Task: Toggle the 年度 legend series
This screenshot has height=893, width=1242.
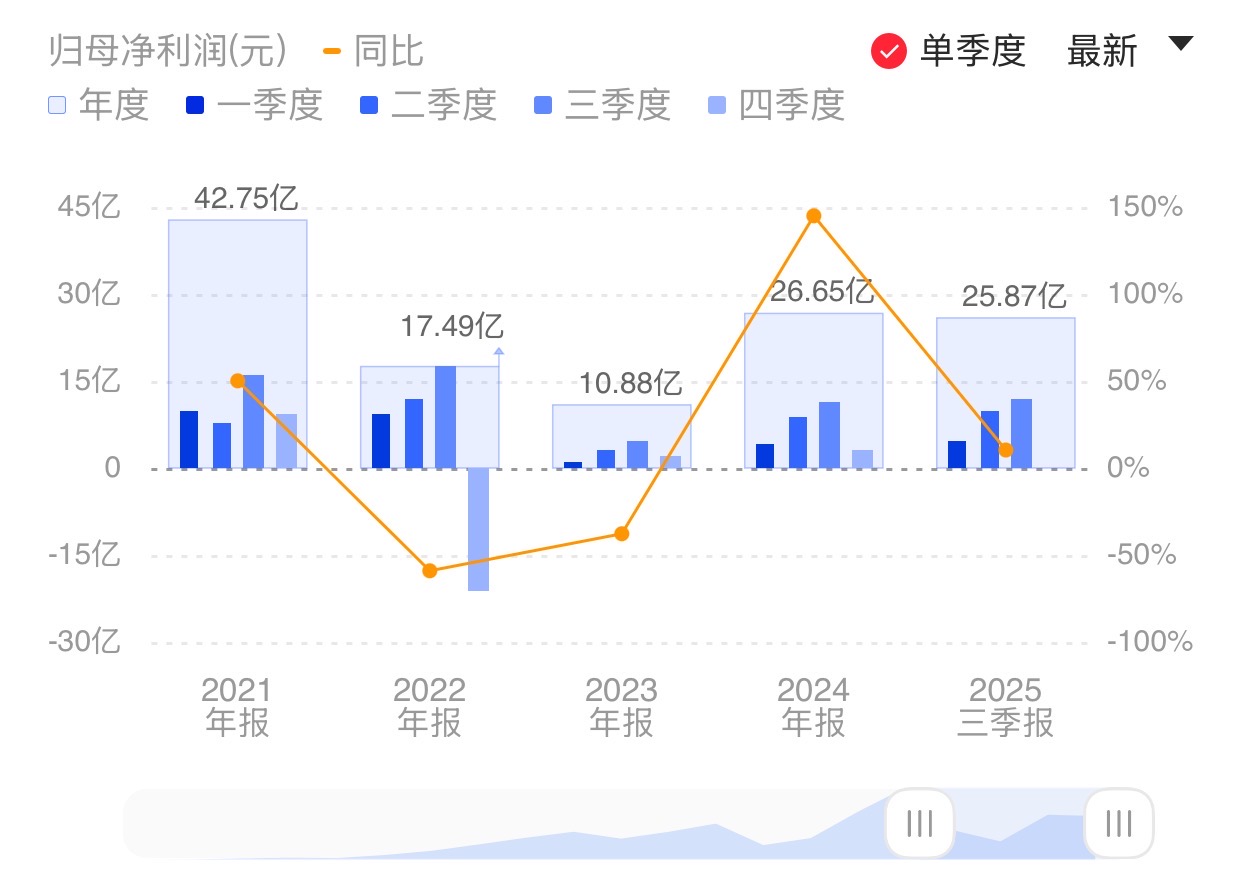Action: 98,104
